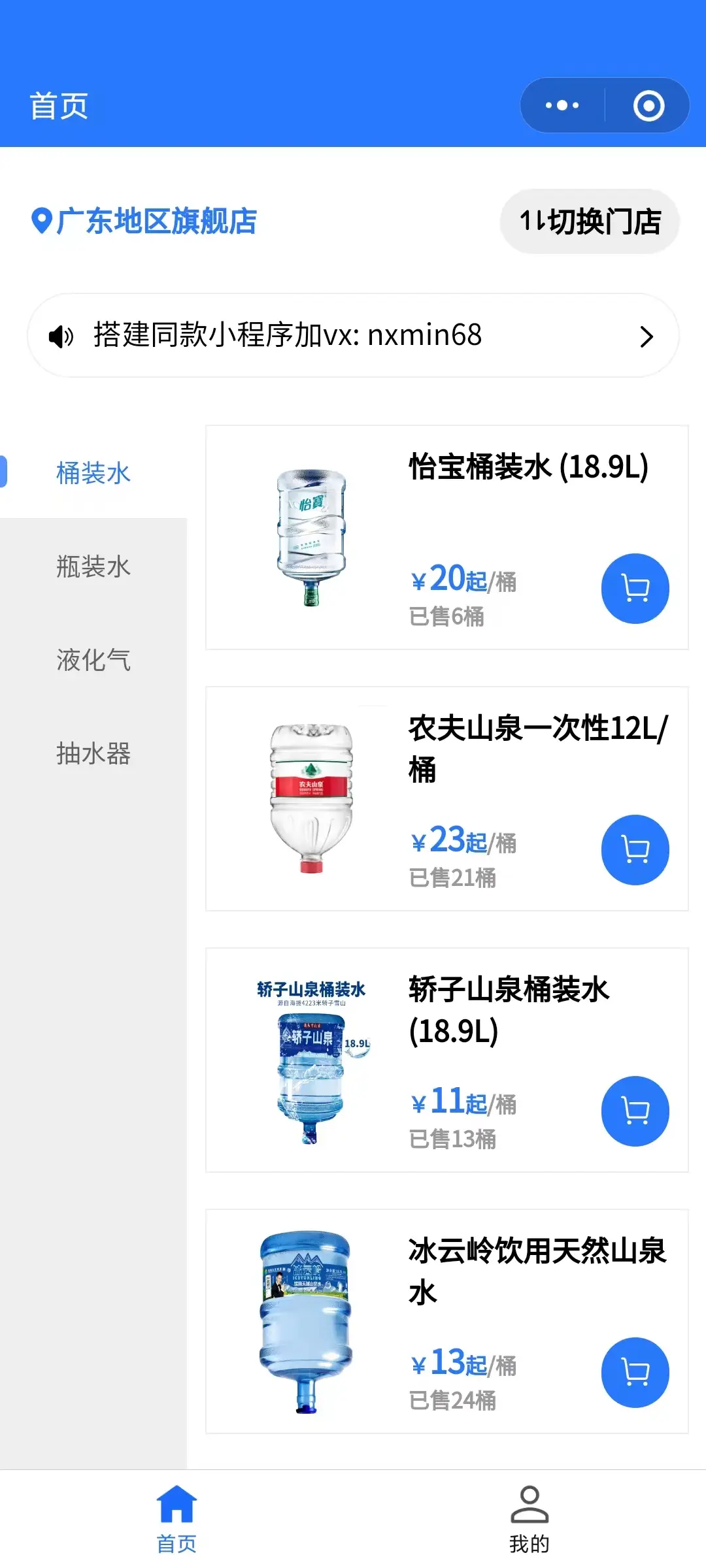The height and width of the screenshot is (1568, 706).
Task: Switch to the 瓶装水 category
Action: point(93,566)
